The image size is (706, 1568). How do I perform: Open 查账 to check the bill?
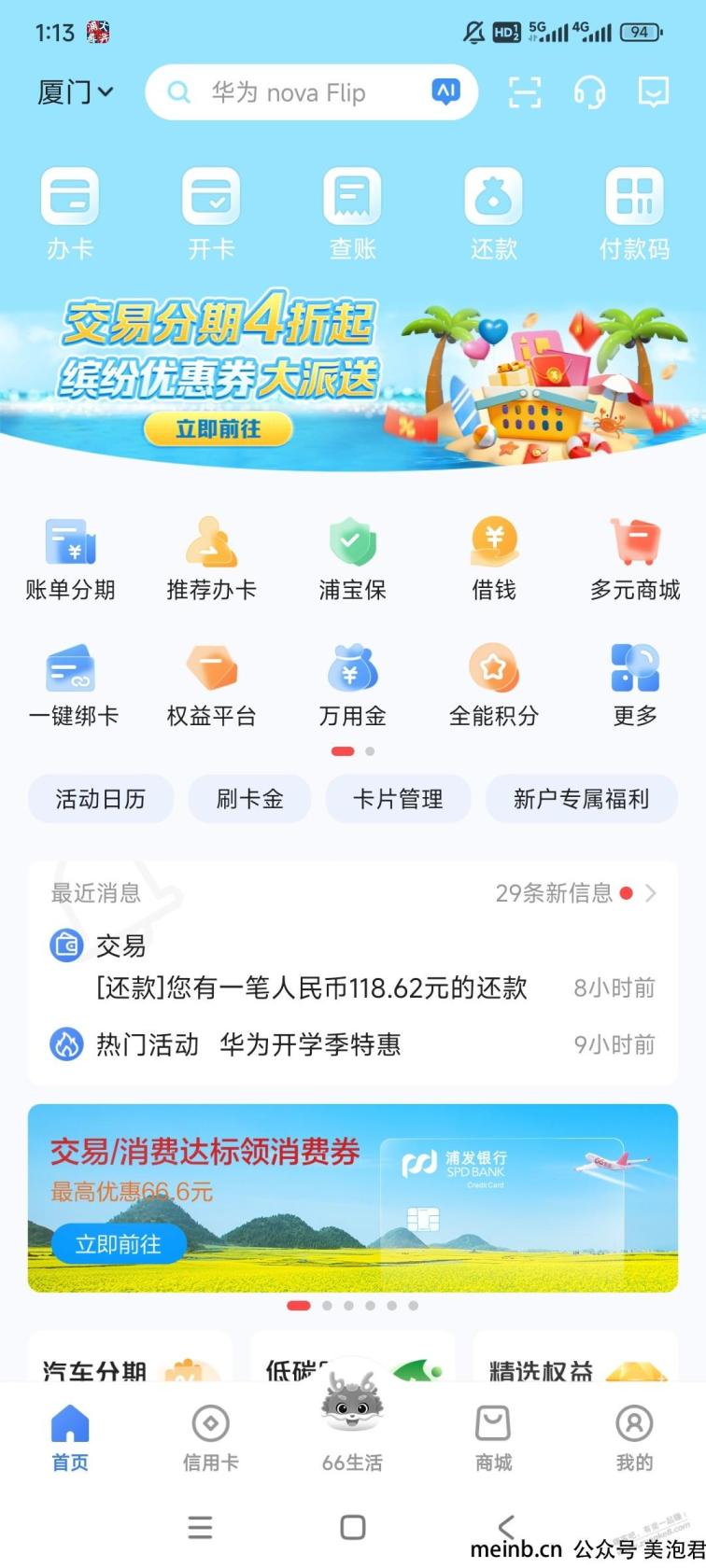352,215
